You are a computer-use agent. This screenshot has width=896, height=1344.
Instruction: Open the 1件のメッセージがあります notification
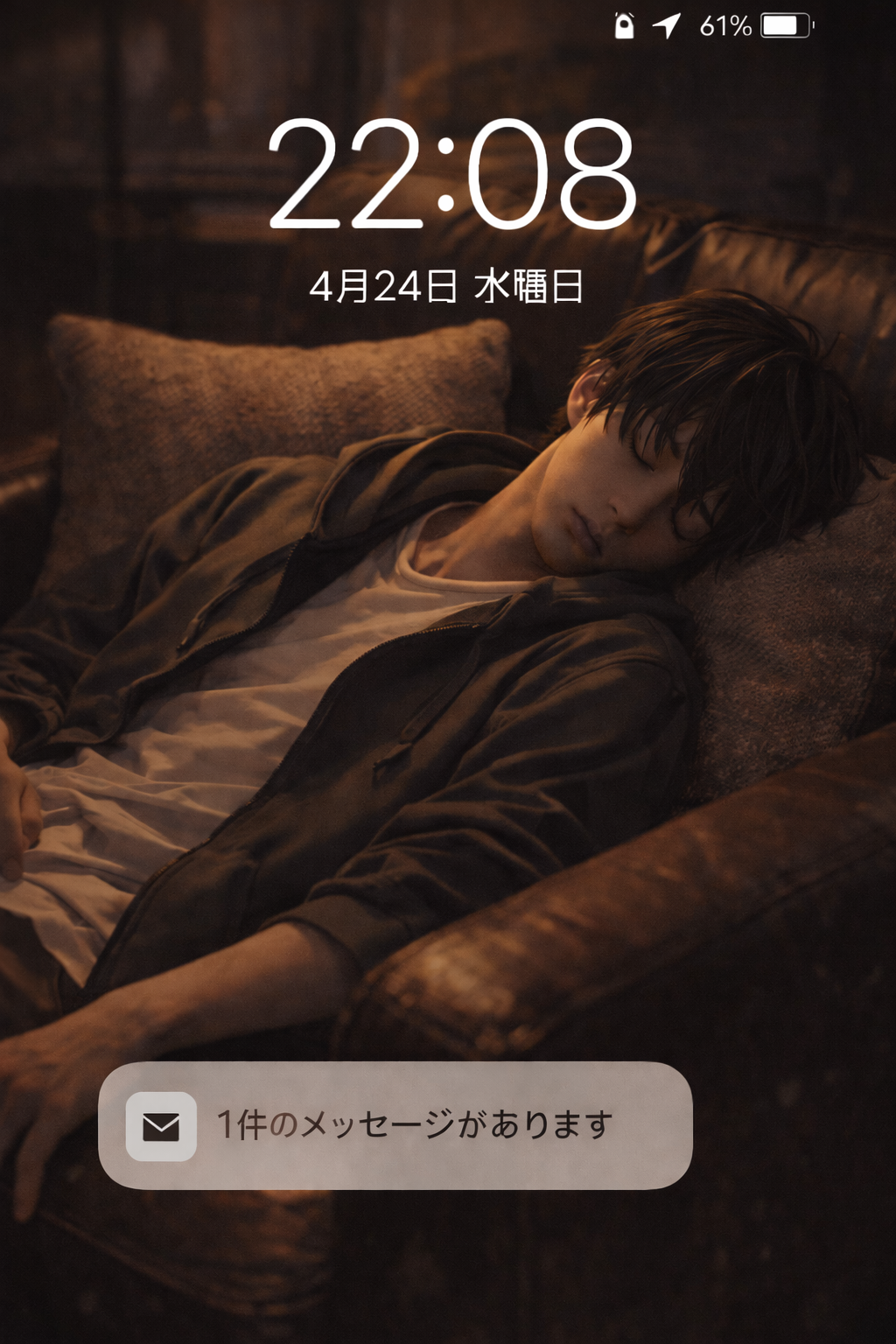tap(395, 1125)
